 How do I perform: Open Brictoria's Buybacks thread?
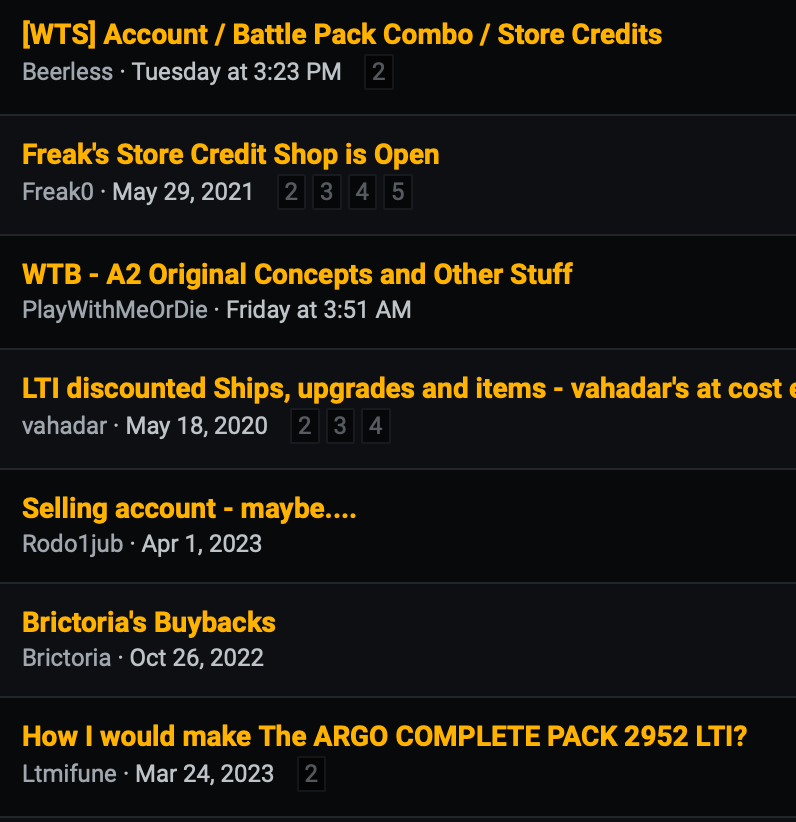148,622
